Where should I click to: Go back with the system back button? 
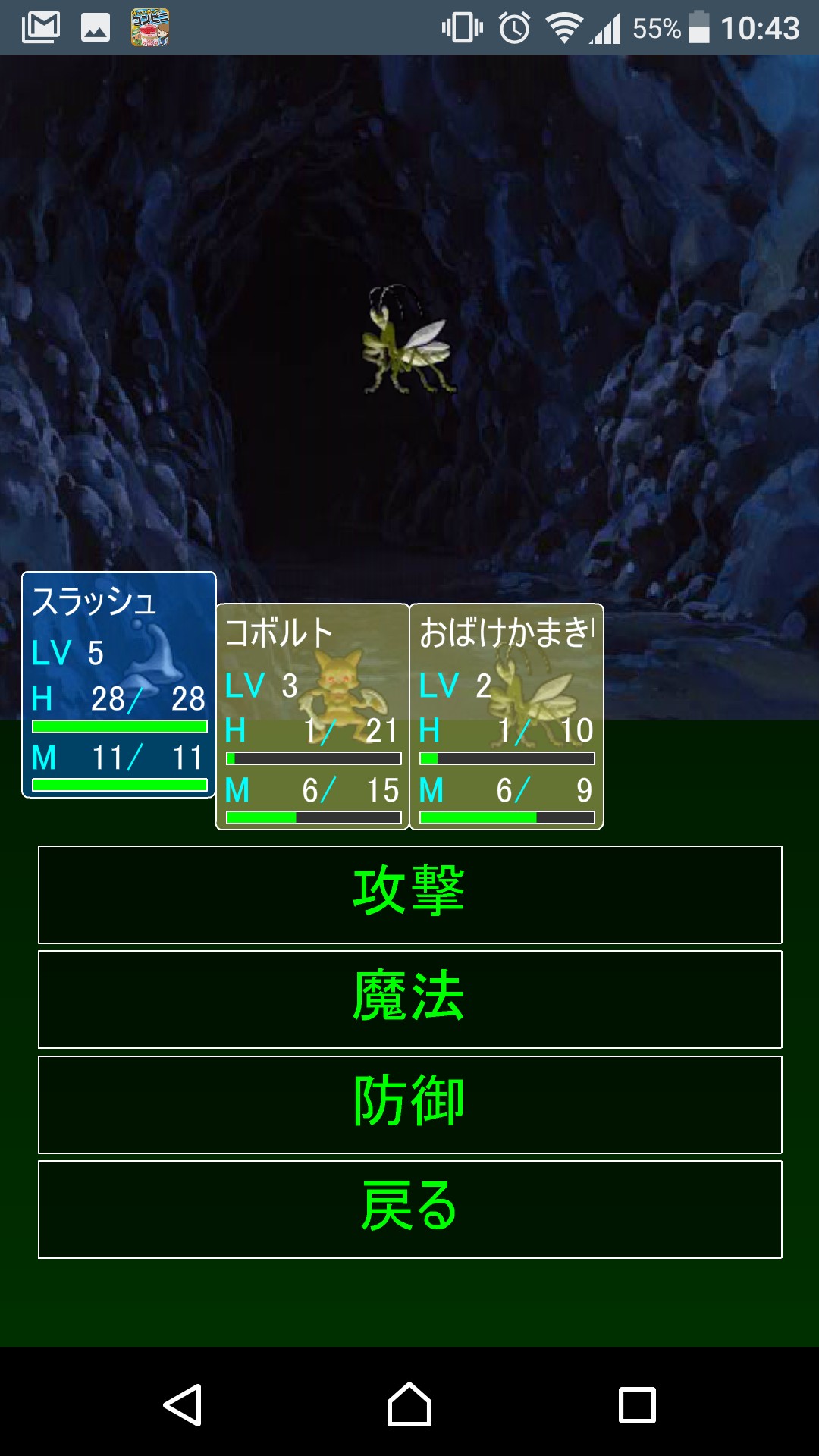click(183, 1405)
